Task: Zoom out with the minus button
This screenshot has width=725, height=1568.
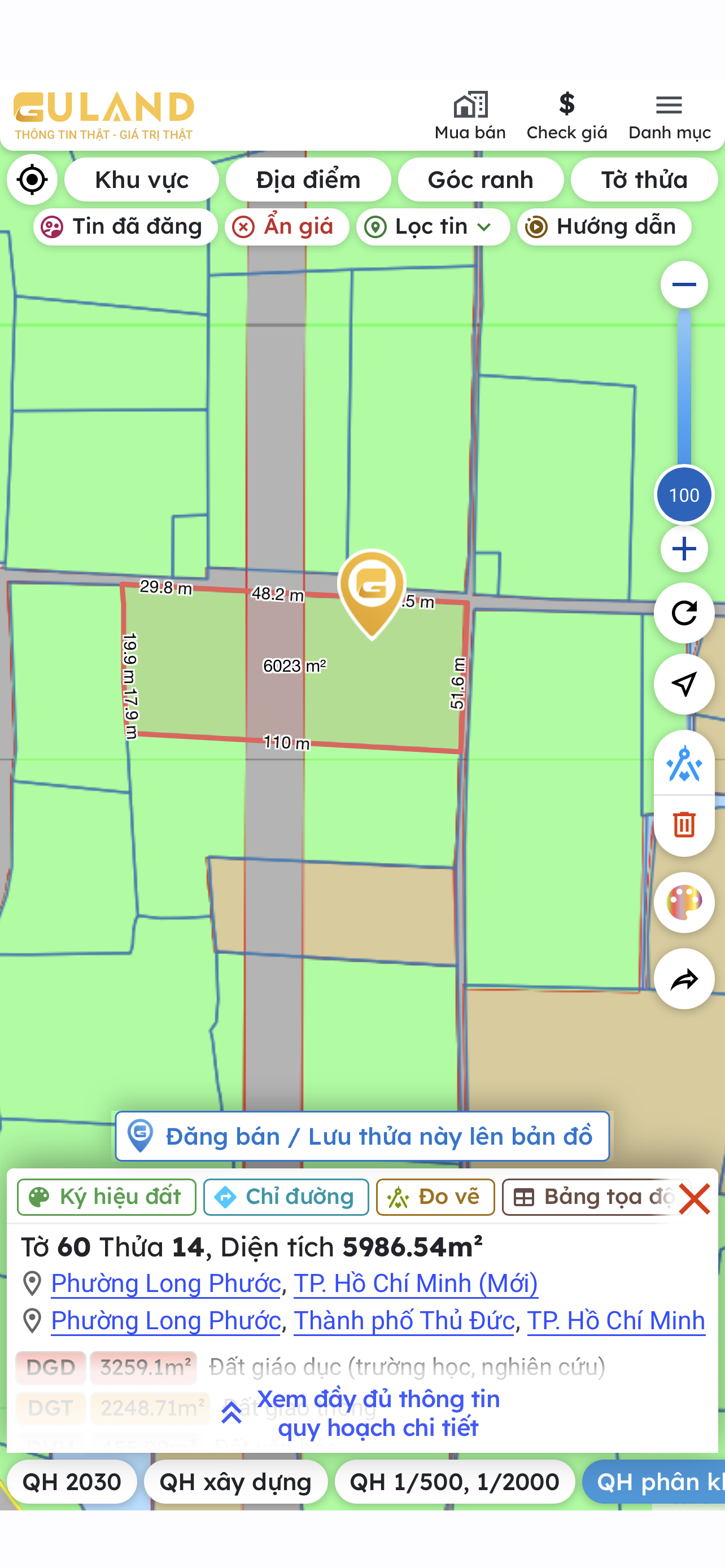Action: pyautogui.click(x=684, y=284)
